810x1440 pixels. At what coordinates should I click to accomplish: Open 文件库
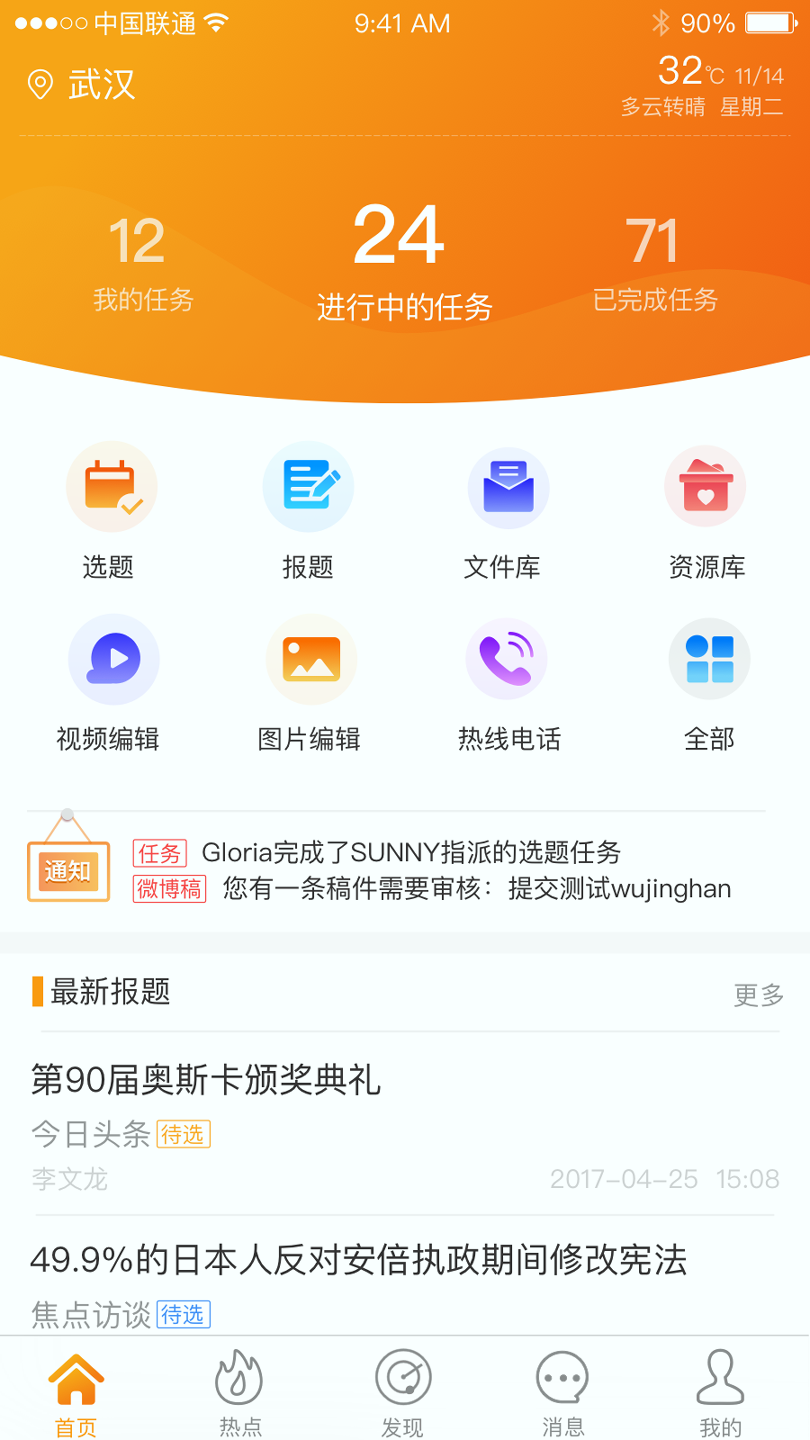pyautogui.click(x=504, y=510)
